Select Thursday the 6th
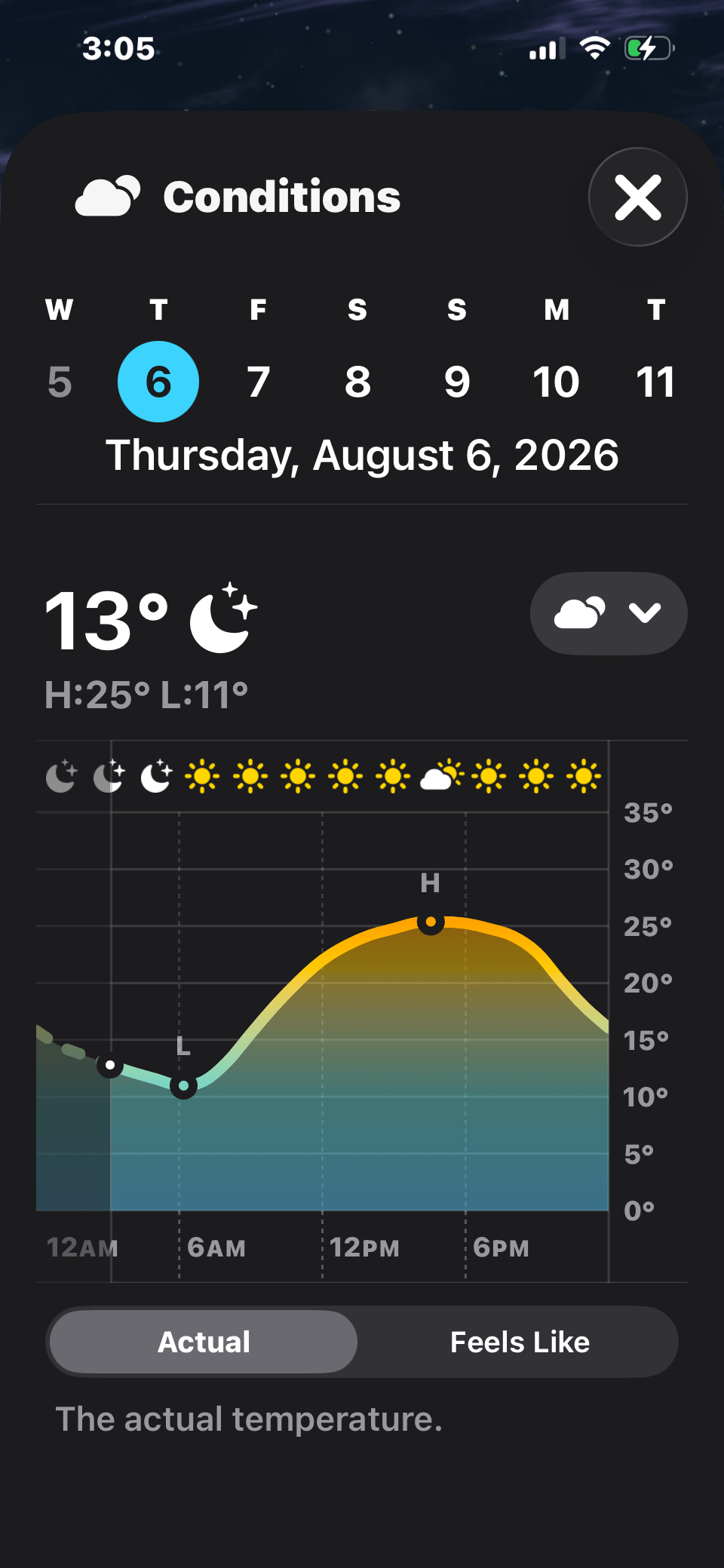The height and width of the screenshot is (1568, 724). coord(158,382)
